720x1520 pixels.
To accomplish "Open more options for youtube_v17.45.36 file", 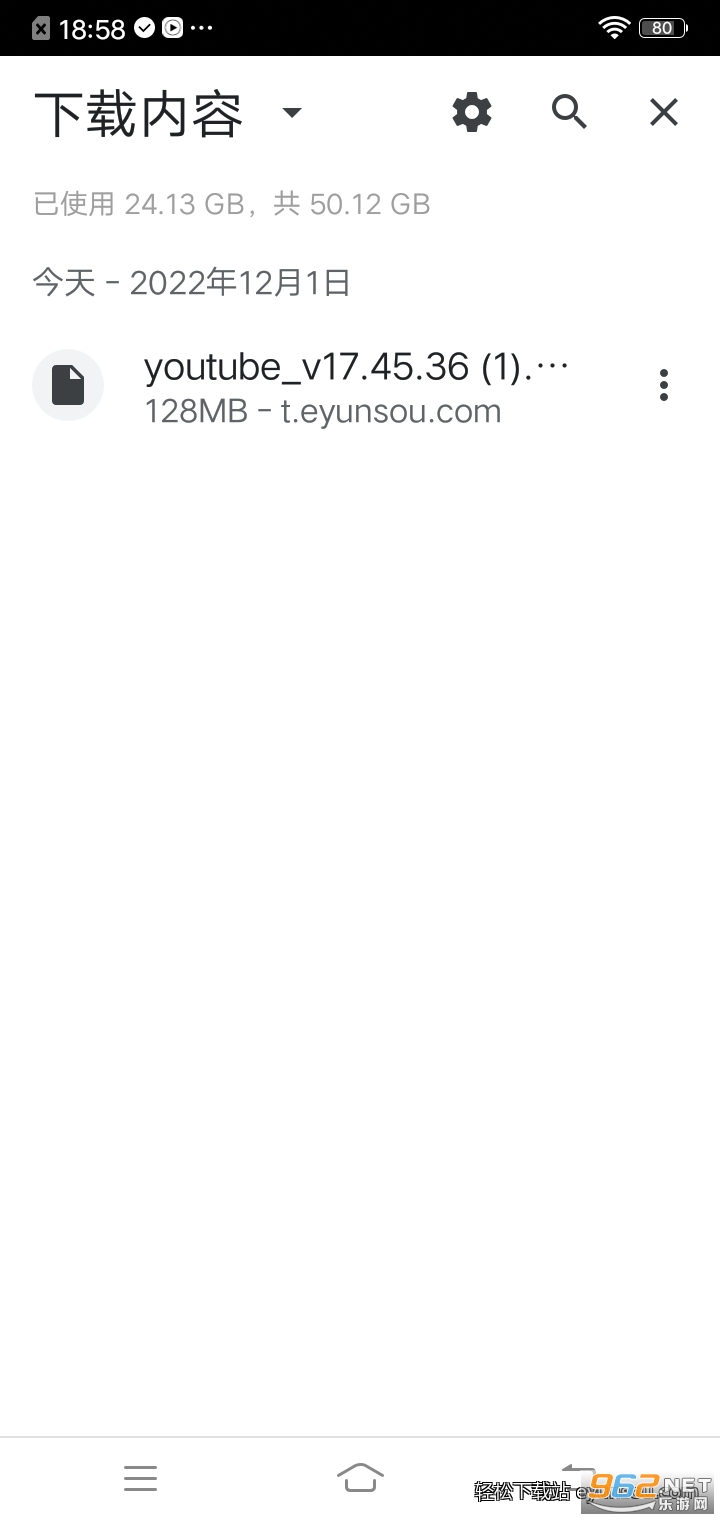I will click(664, 385).
